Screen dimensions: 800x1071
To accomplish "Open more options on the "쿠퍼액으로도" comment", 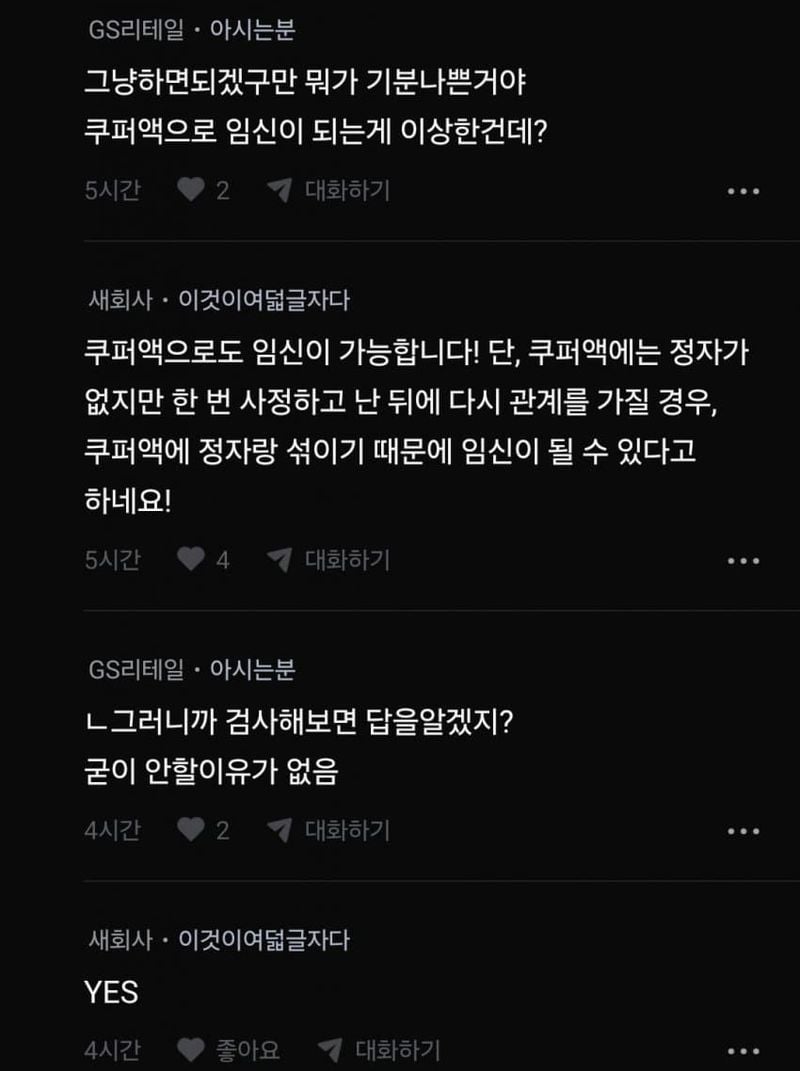I will (x=743, y=561).
